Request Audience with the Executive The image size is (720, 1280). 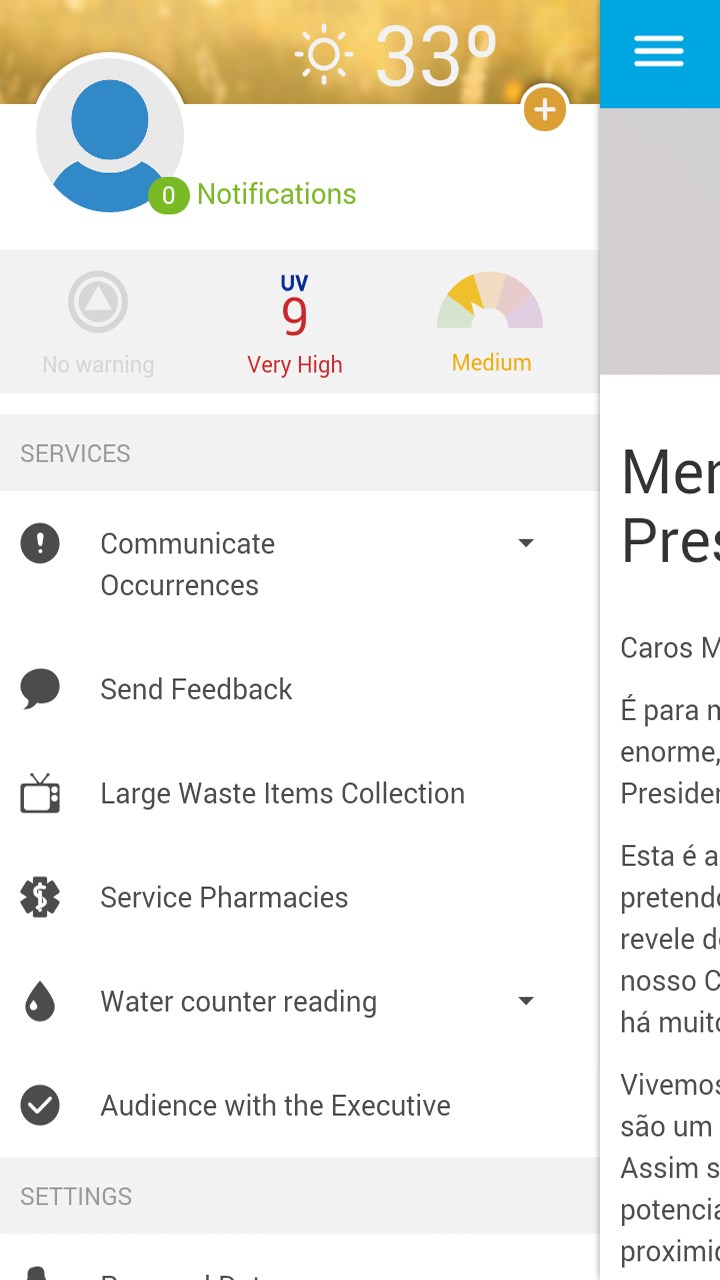pyautogui.click(x=275, y=1105)
